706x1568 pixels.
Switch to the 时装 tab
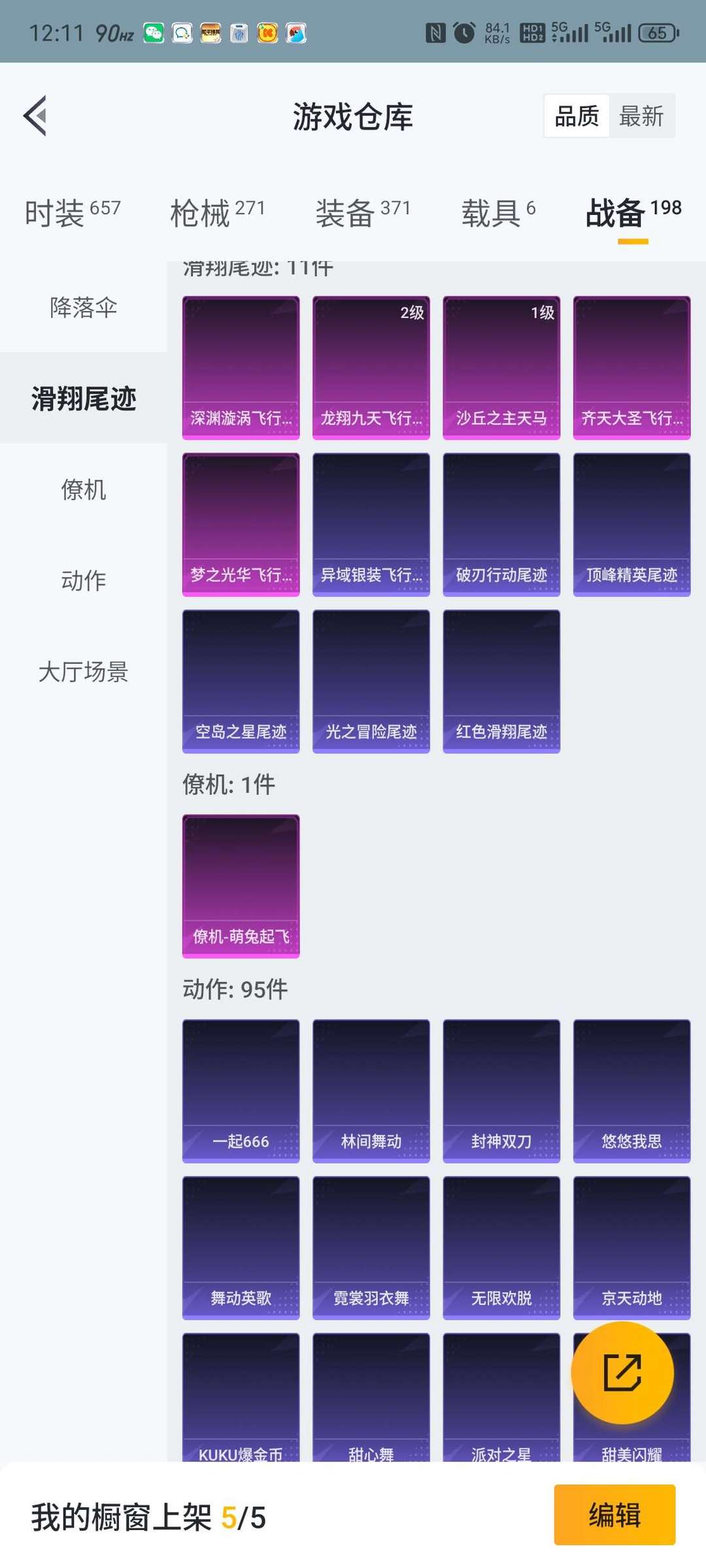[x=73, y=212]
